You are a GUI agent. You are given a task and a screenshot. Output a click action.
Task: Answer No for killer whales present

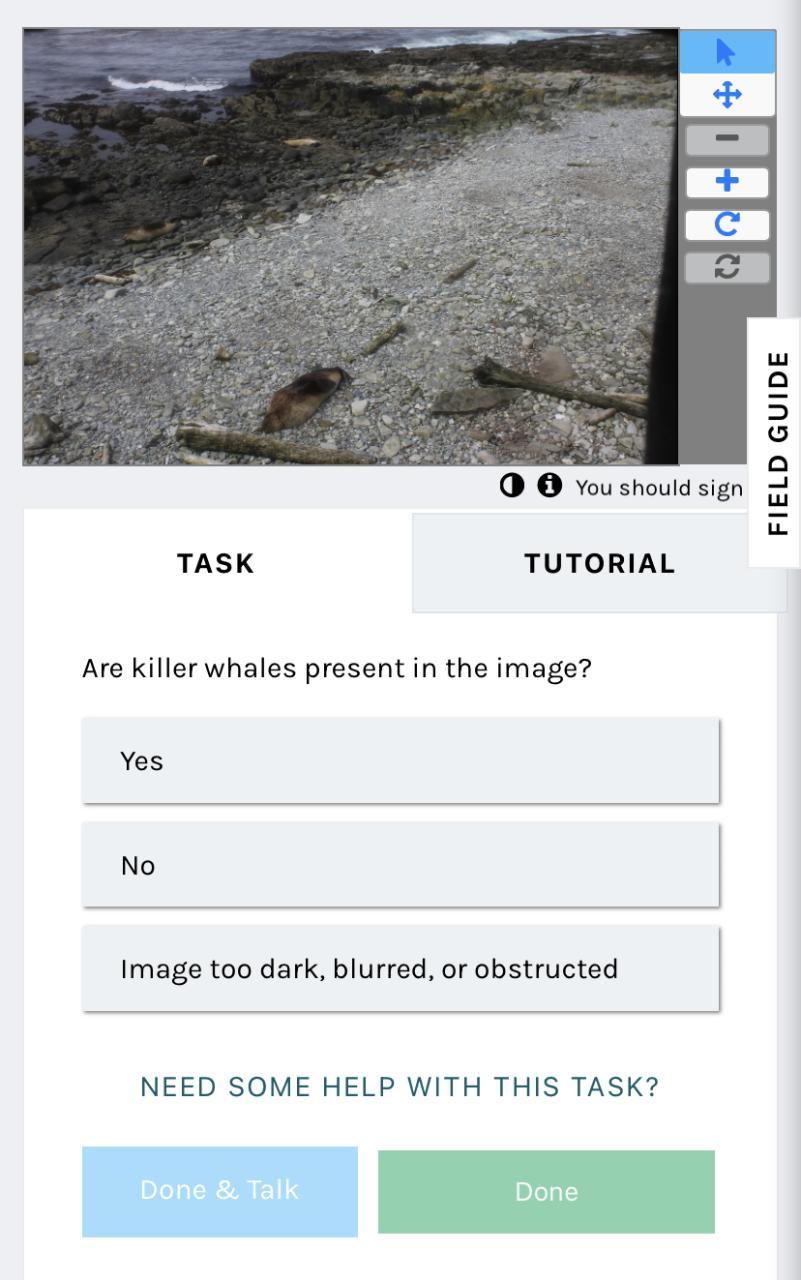click(400, 865)
